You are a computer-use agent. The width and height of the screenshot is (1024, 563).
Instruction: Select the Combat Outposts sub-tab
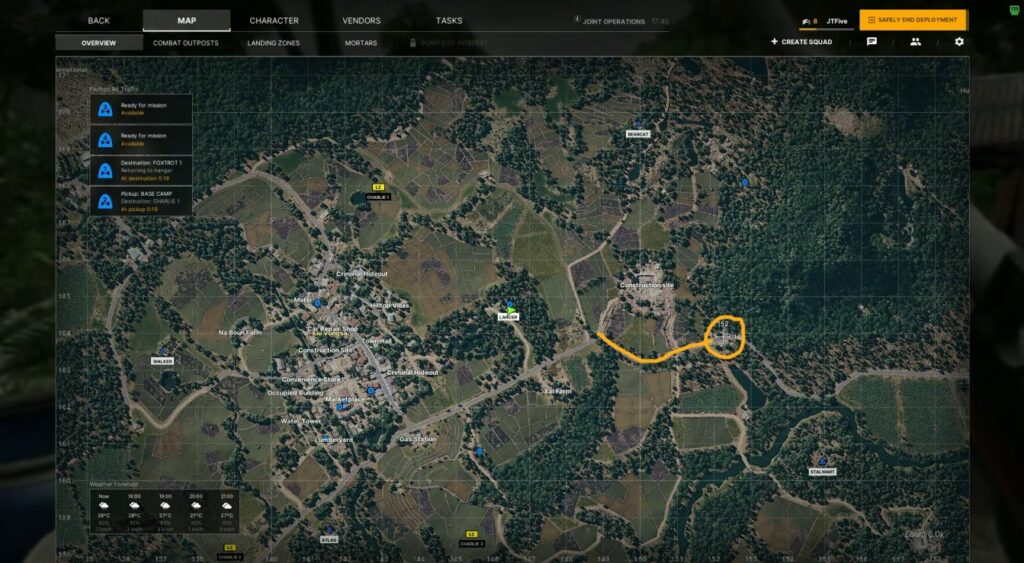[x=186, y=43]
